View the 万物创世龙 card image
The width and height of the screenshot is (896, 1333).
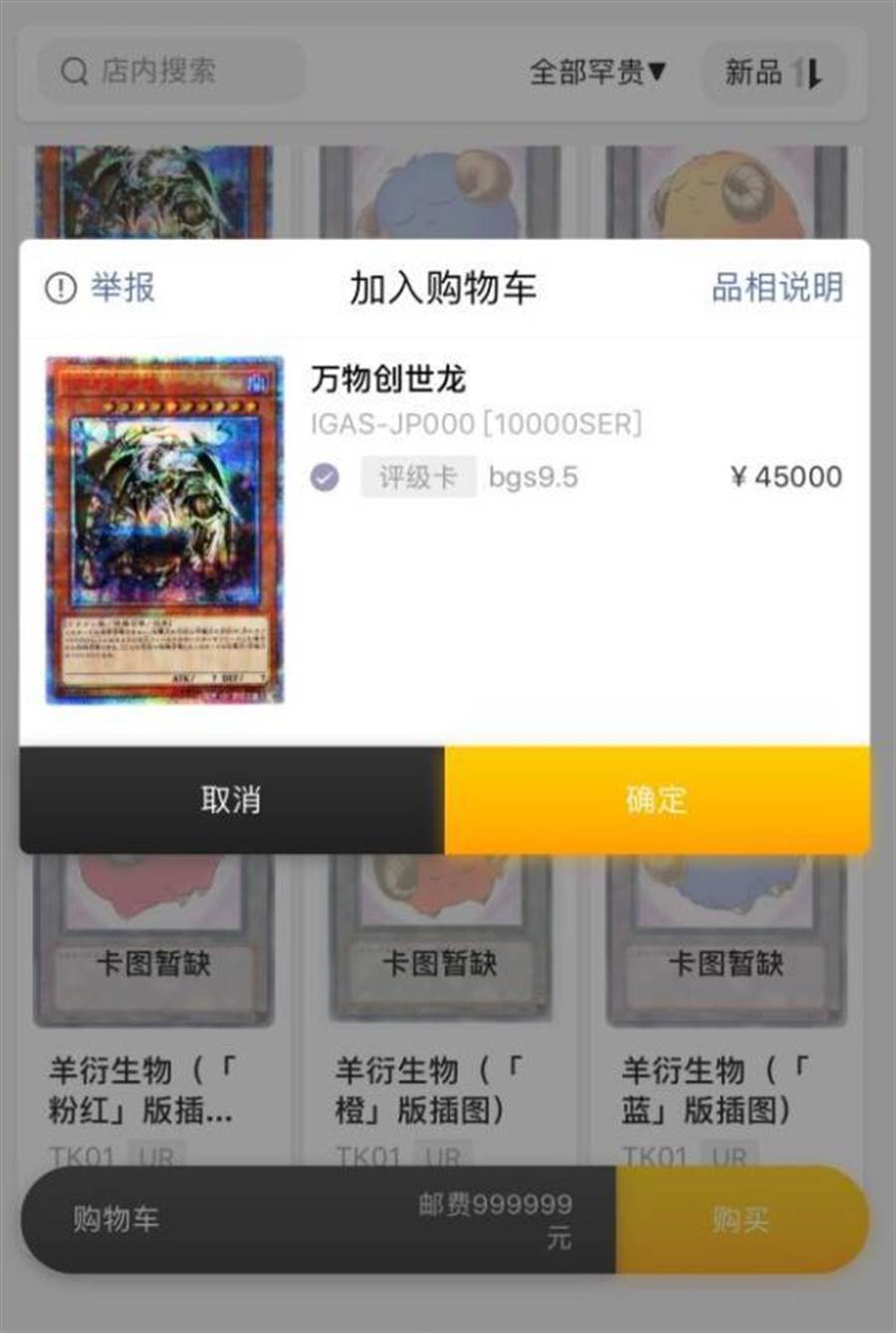pyautogui.click(x=165, y=530)
